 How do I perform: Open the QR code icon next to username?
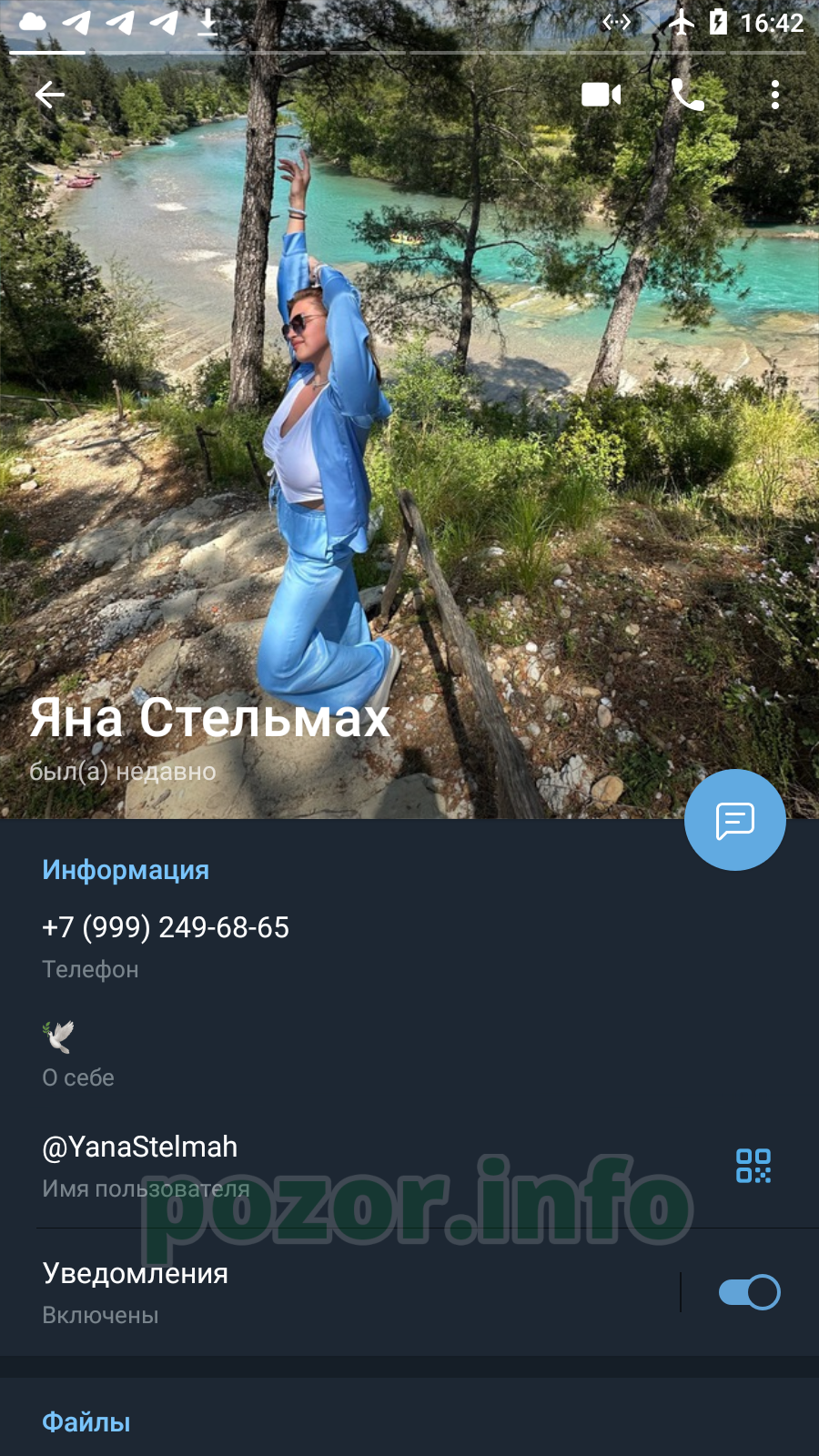(753, 1166)
